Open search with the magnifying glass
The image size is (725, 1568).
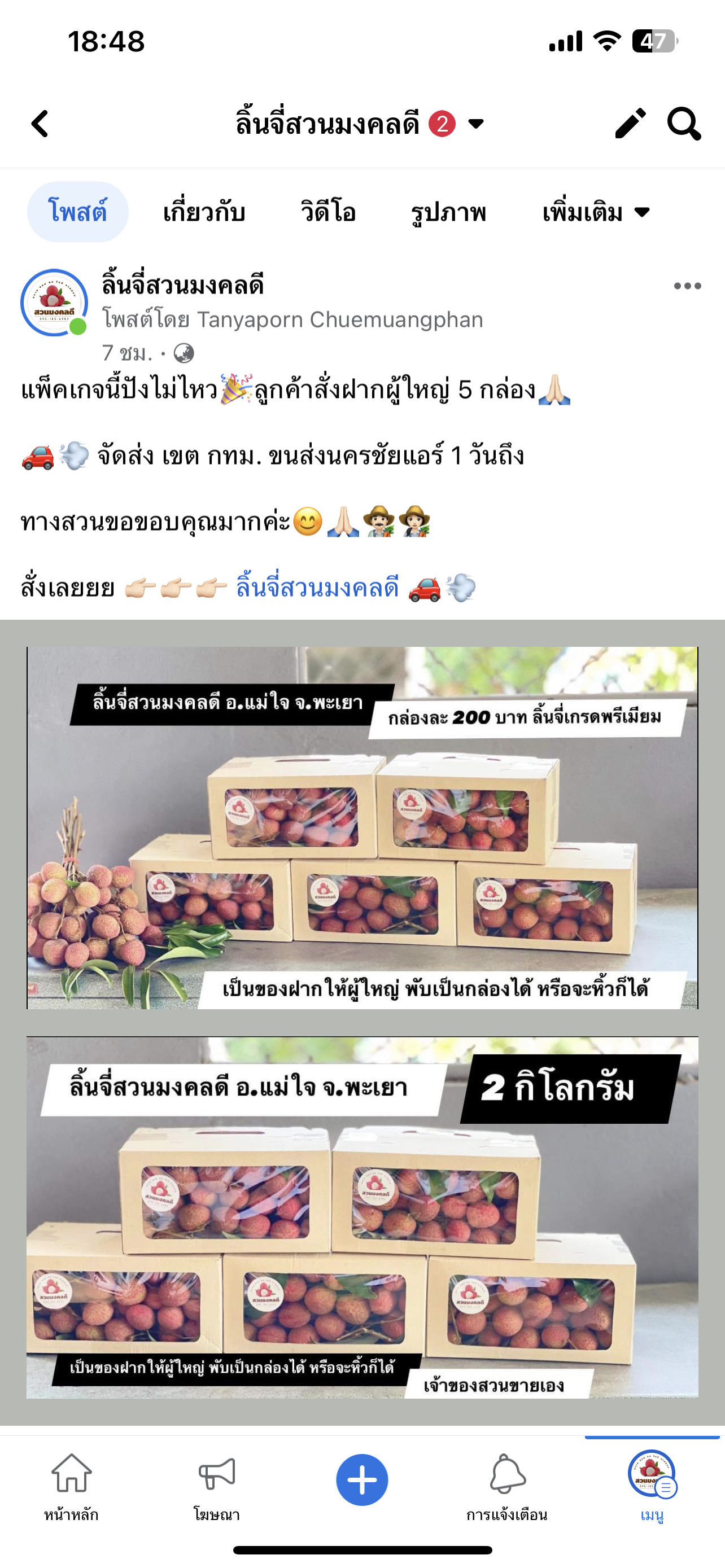[x=684, y=124]
